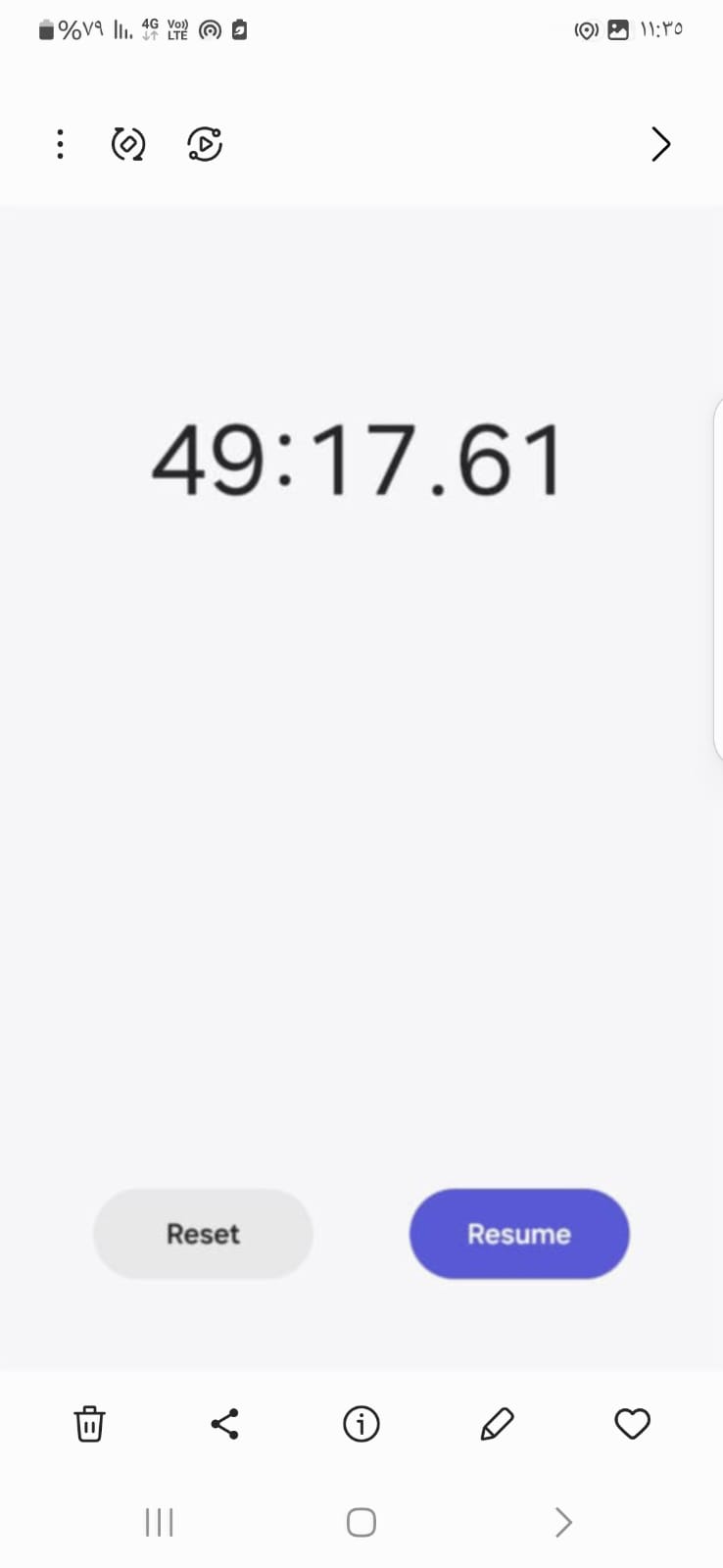Share this image
The height and width of the screenshot is (1568, 723).
tap(225, 1423)
